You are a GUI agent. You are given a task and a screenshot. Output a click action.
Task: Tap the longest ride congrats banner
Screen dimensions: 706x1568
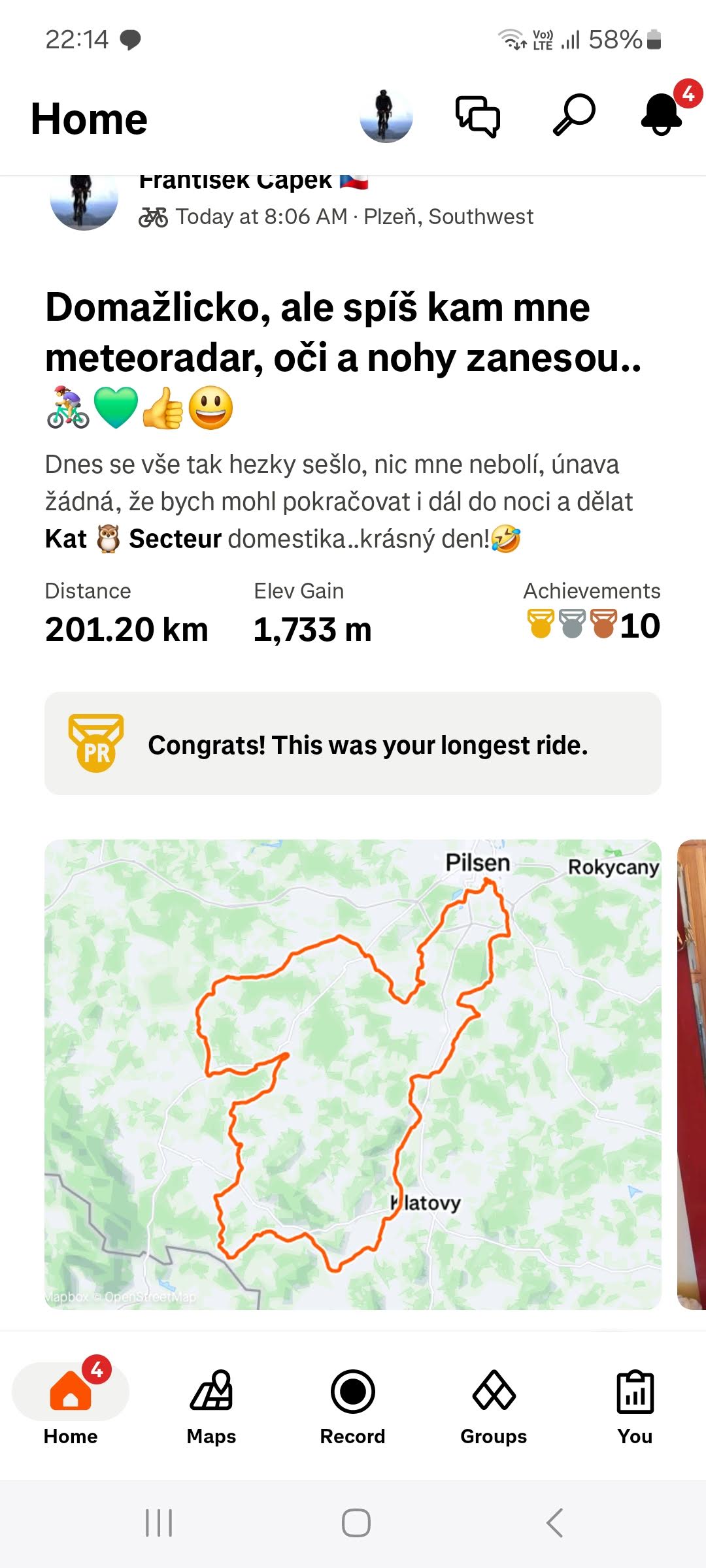coord(353,743)
